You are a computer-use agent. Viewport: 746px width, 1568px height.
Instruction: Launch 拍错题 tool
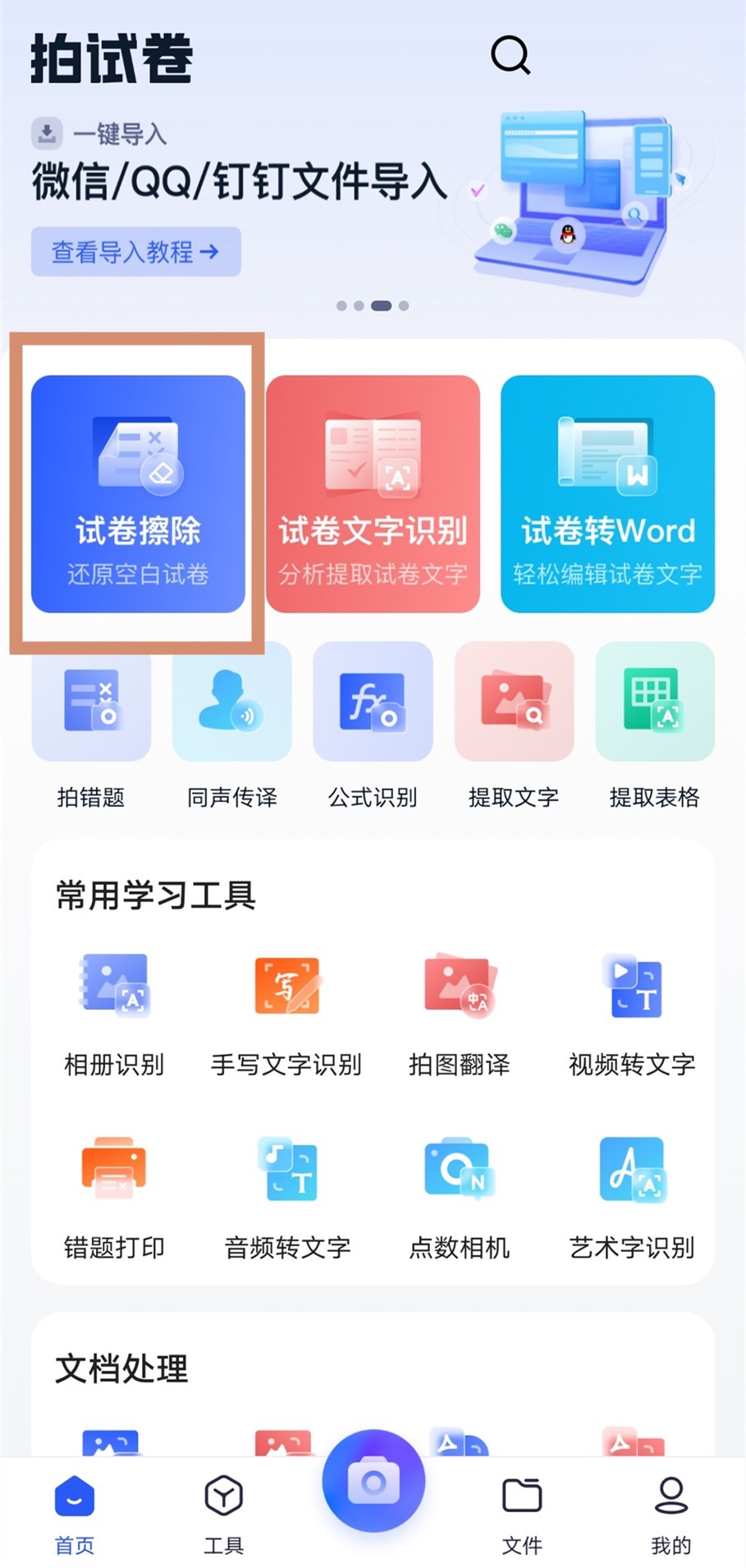click(x=91, y=722)
